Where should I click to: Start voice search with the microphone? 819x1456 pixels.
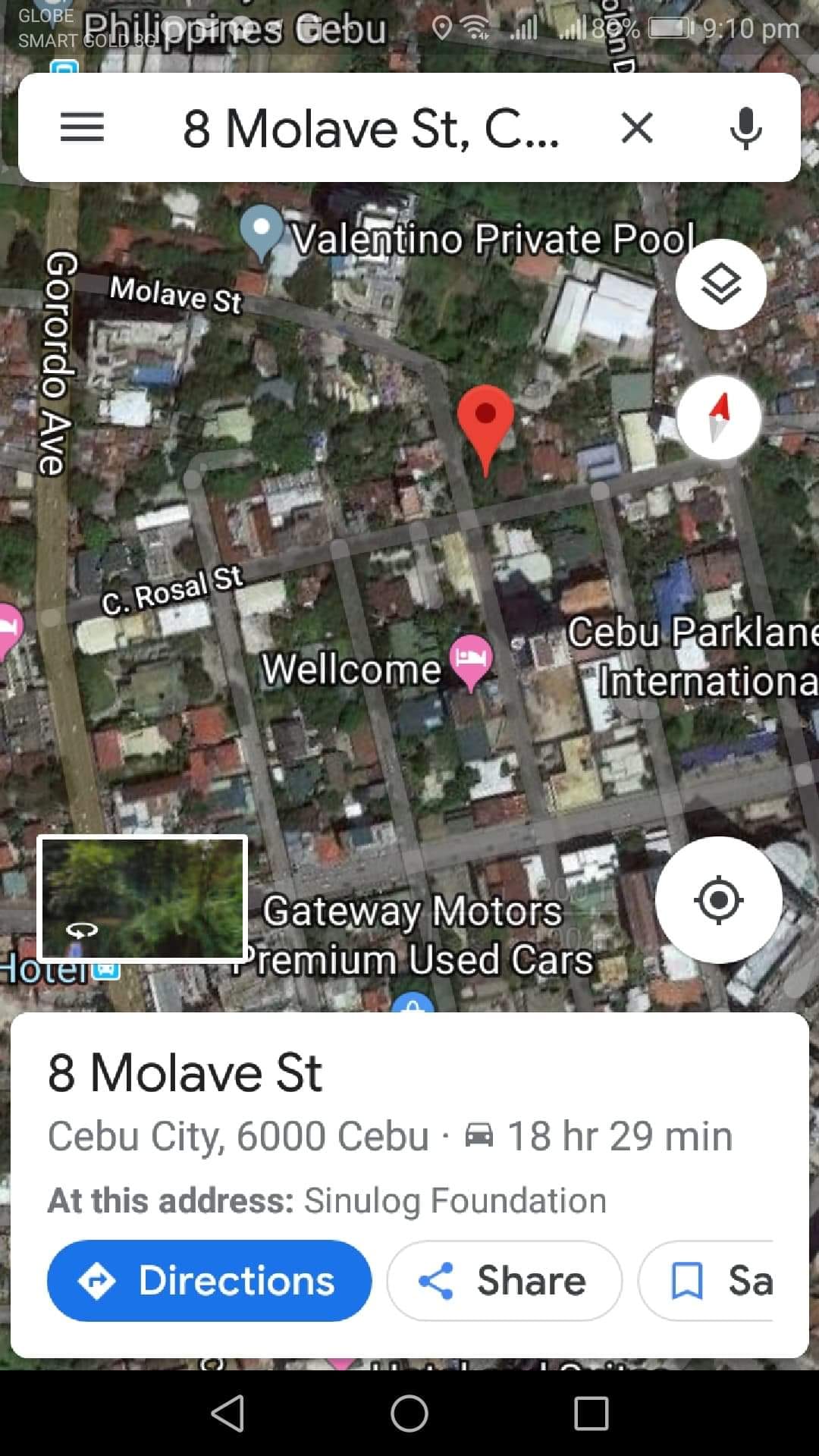[x=745, y=127]
